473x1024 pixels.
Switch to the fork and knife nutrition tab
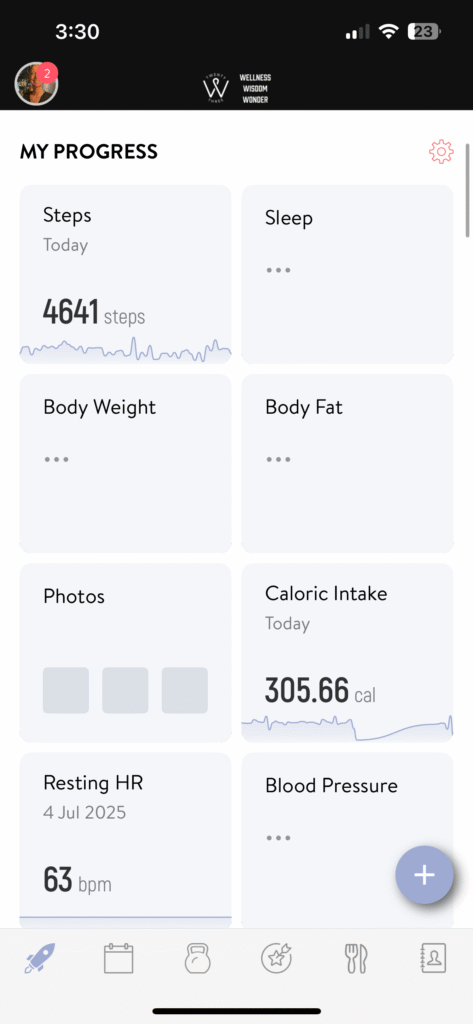click(x=356, y=958)
